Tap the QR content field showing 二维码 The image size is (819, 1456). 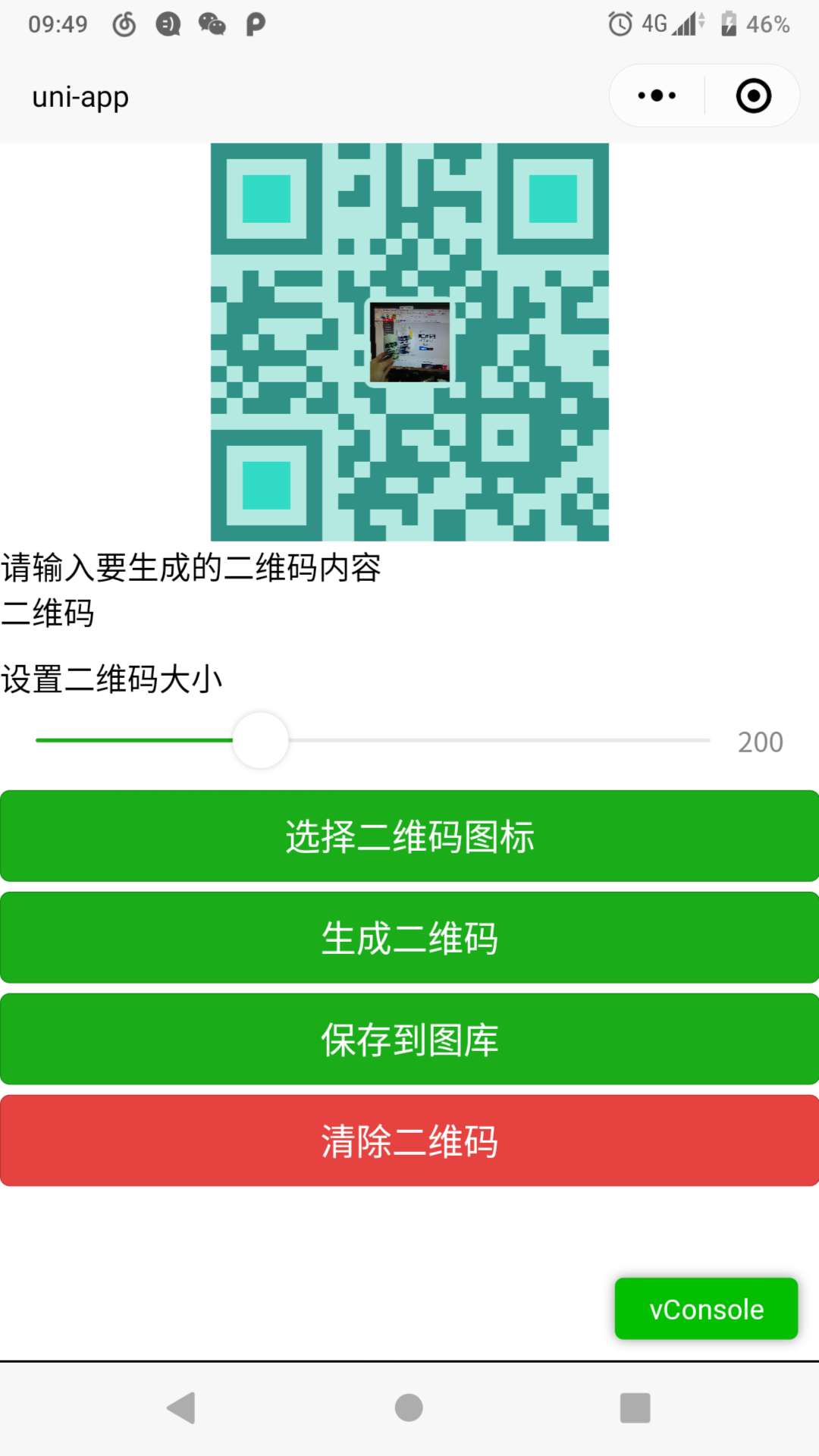point(409,613)
